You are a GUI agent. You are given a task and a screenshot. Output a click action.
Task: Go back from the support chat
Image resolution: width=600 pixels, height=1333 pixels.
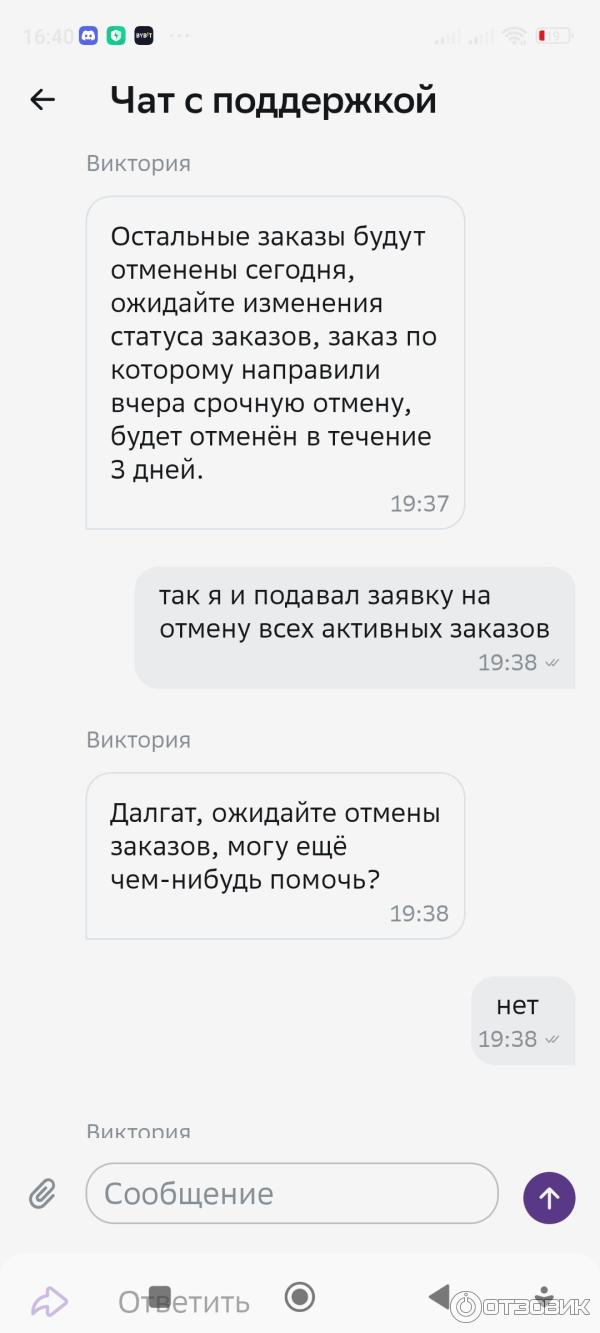pos(42,99)
